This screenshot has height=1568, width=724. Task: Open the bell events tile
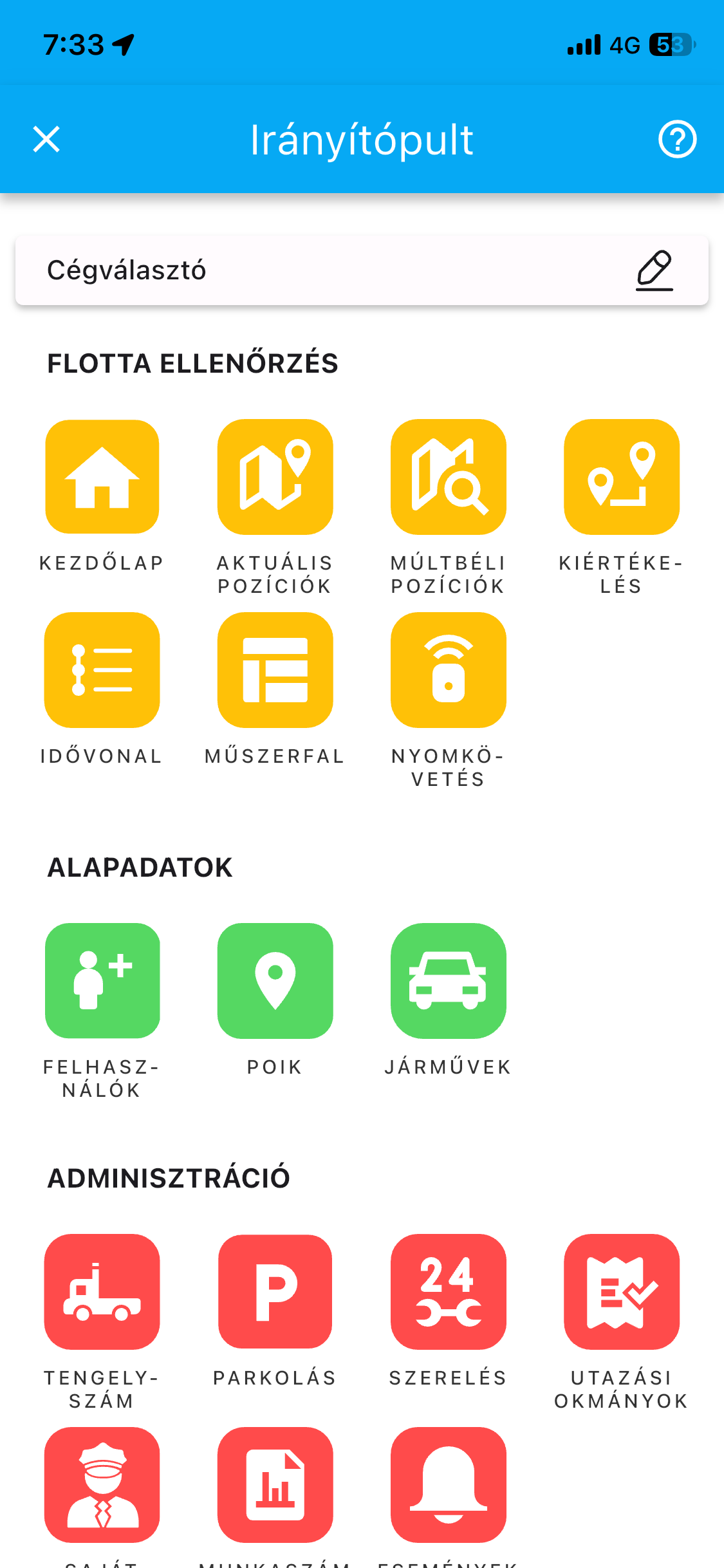(449, 1485)
